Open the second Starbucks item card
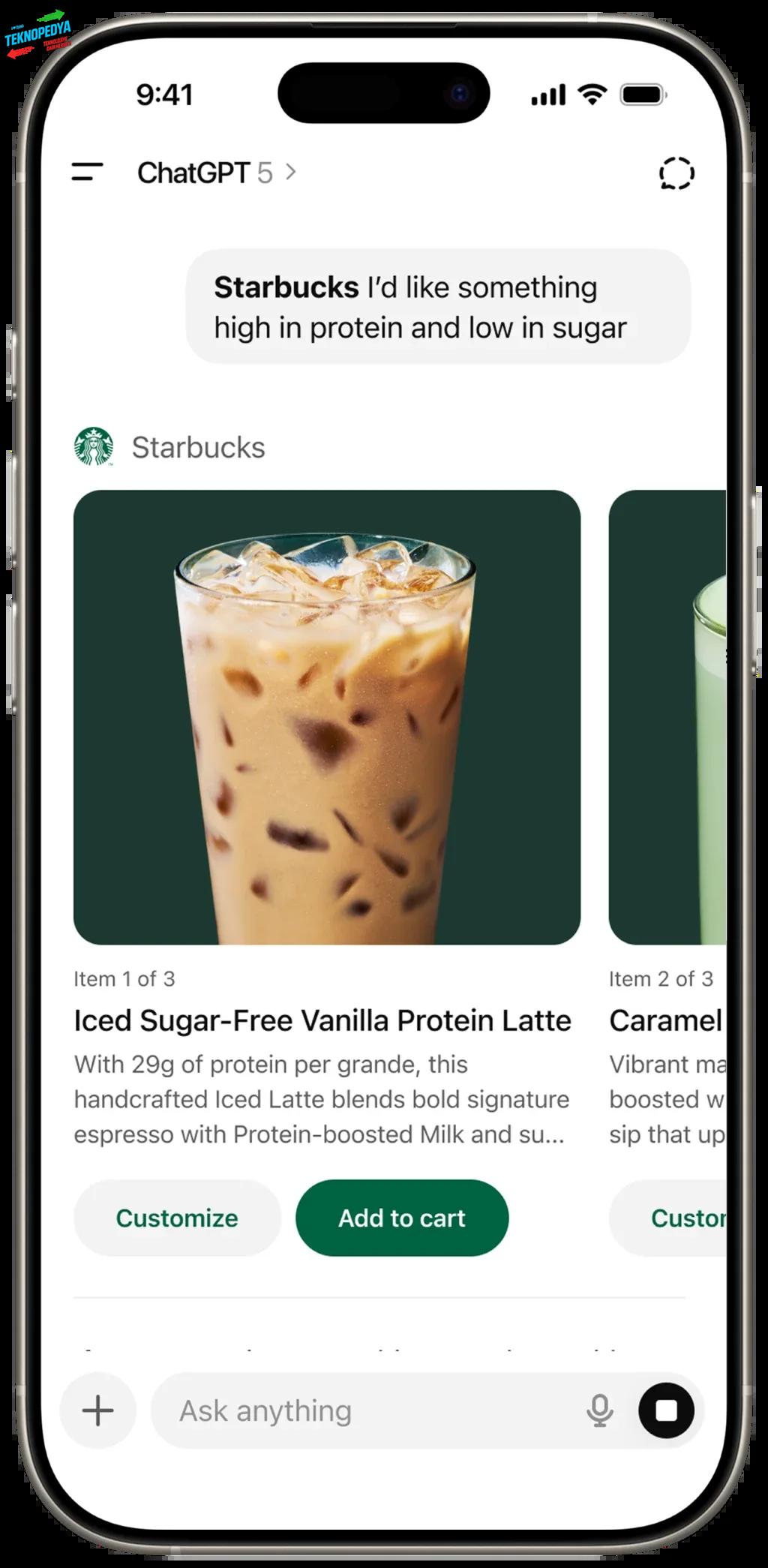 pyautogui.click(x=667, y=717)
